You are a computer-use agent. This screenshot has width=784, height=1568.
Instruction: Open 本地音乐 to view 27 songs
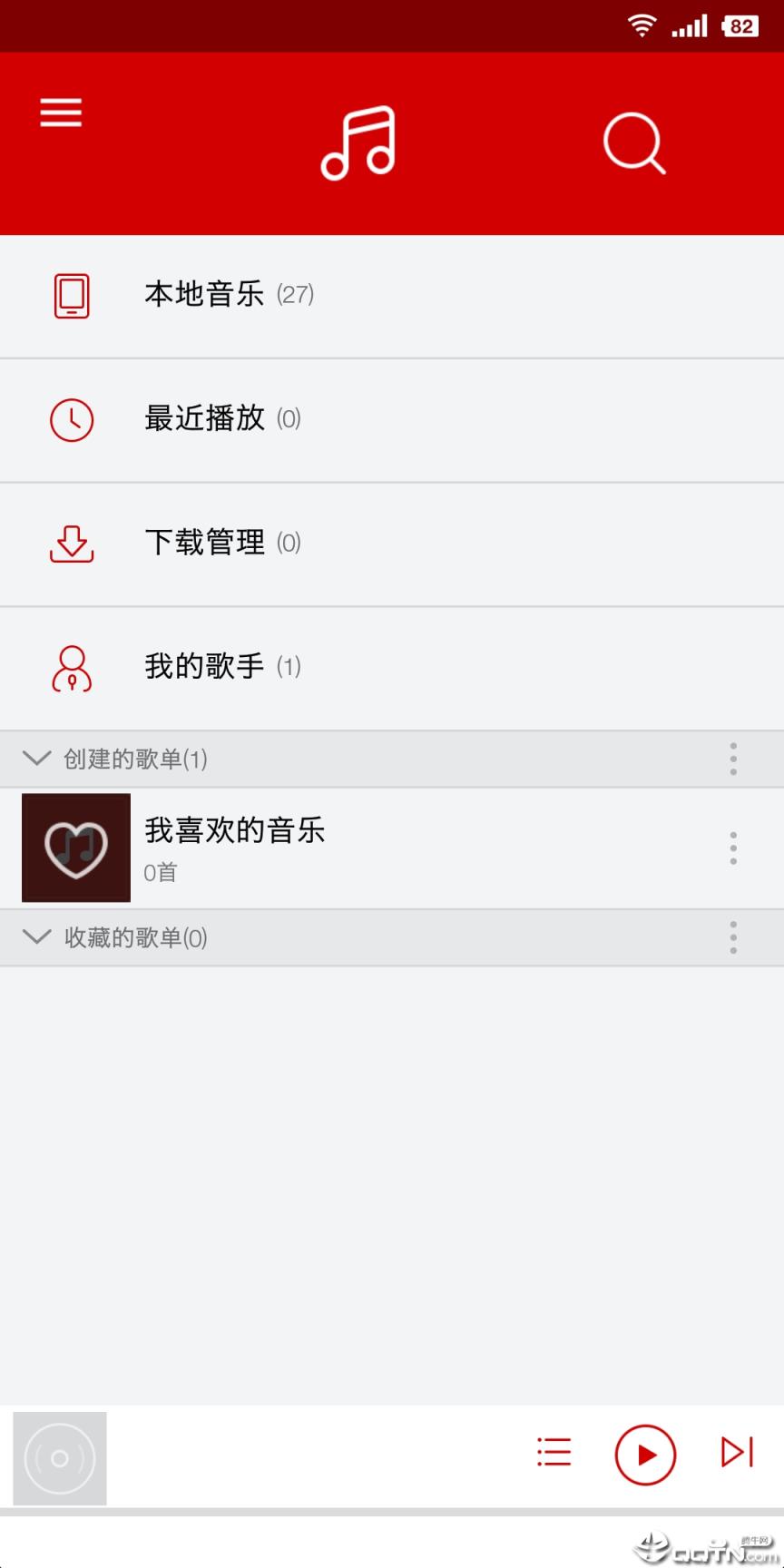pyautogui.click(x=227, y=295)
